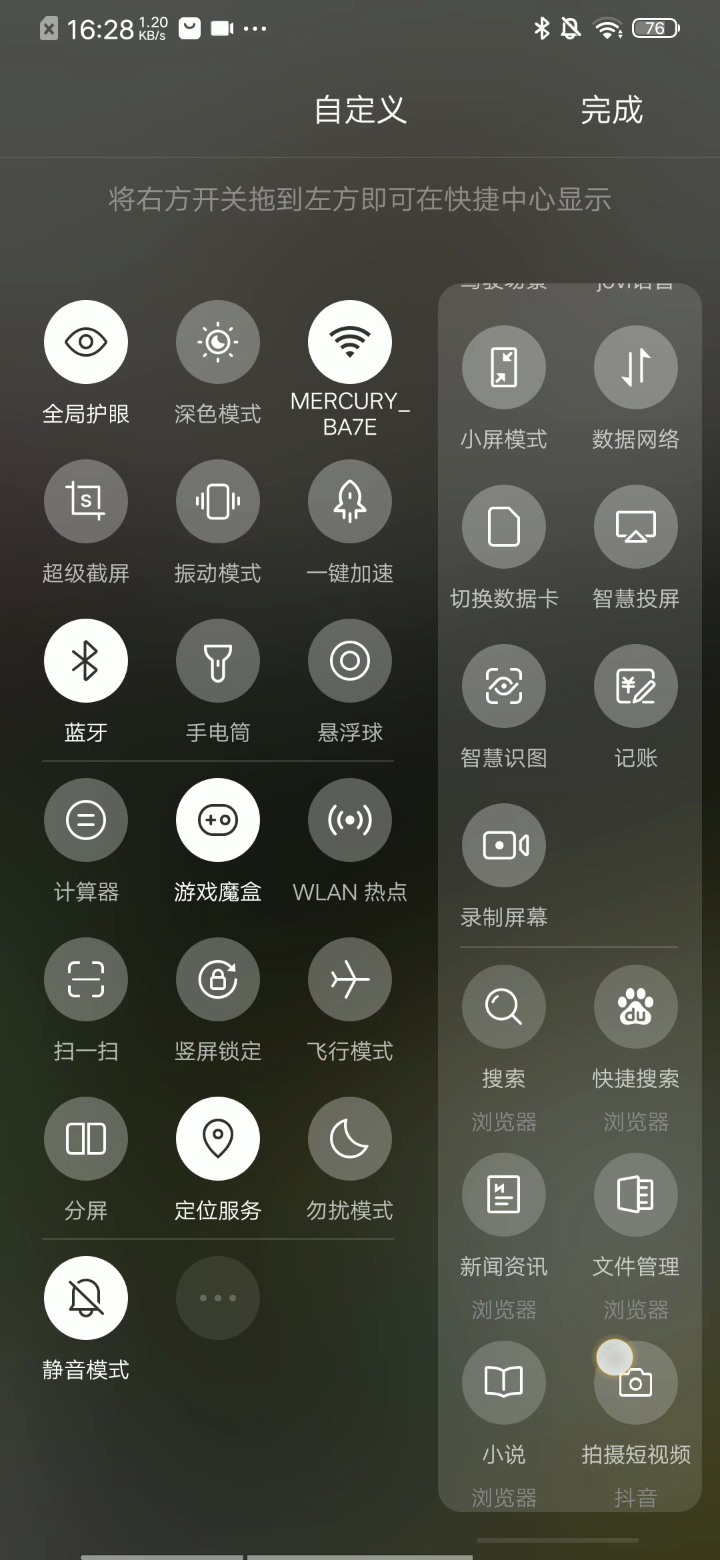Screen dimensions: 720x1560
Task: Select the 录制屏幕 screen recording tile
Action: point(504,845)
